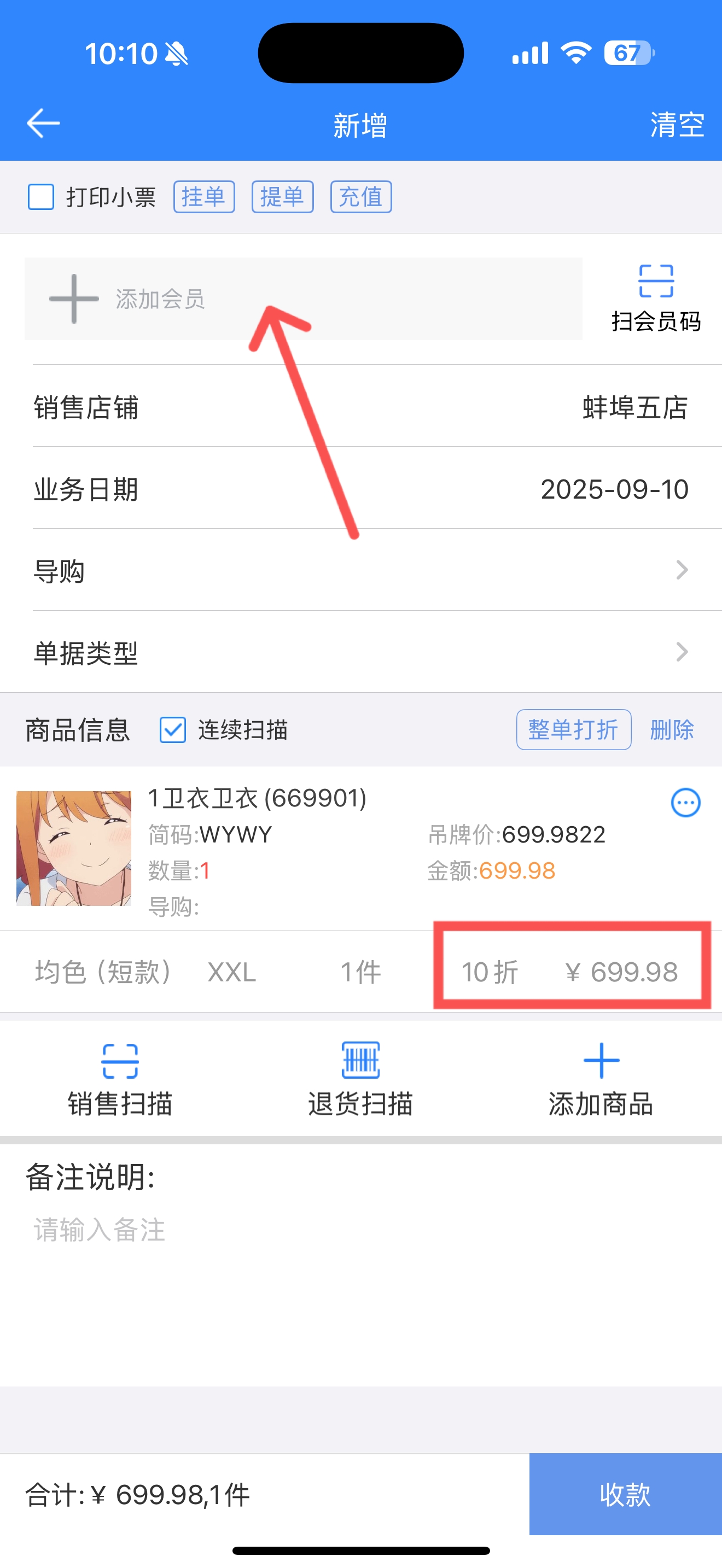This screenshot has width=722, height=1568.
Task: Scan member code via 扫会员码
Action: pos(656,297)
